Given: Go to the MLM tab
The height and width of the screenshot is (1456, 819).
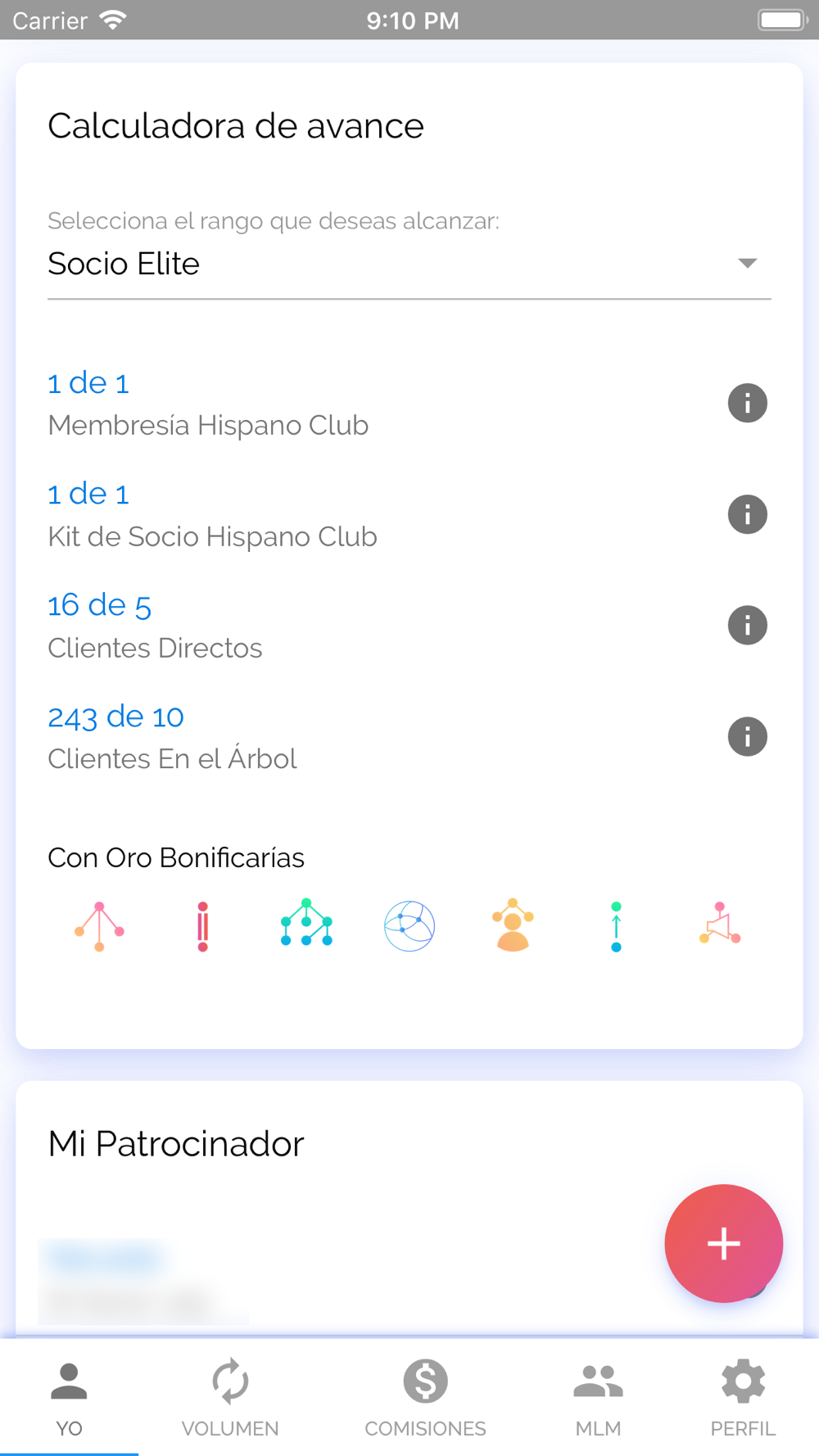Looking at the screenshot, I should [598, 1398].
